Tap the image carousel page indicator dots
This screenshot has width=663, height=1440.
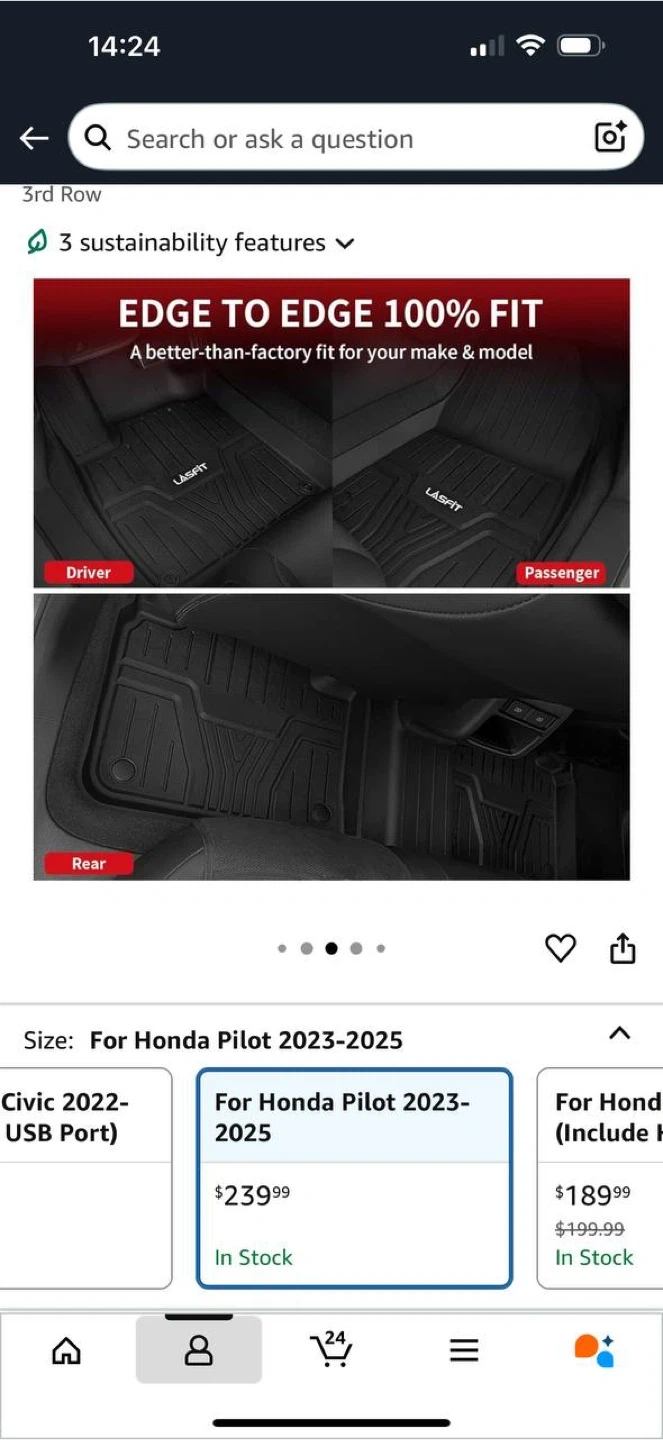[x=331, y=948]
